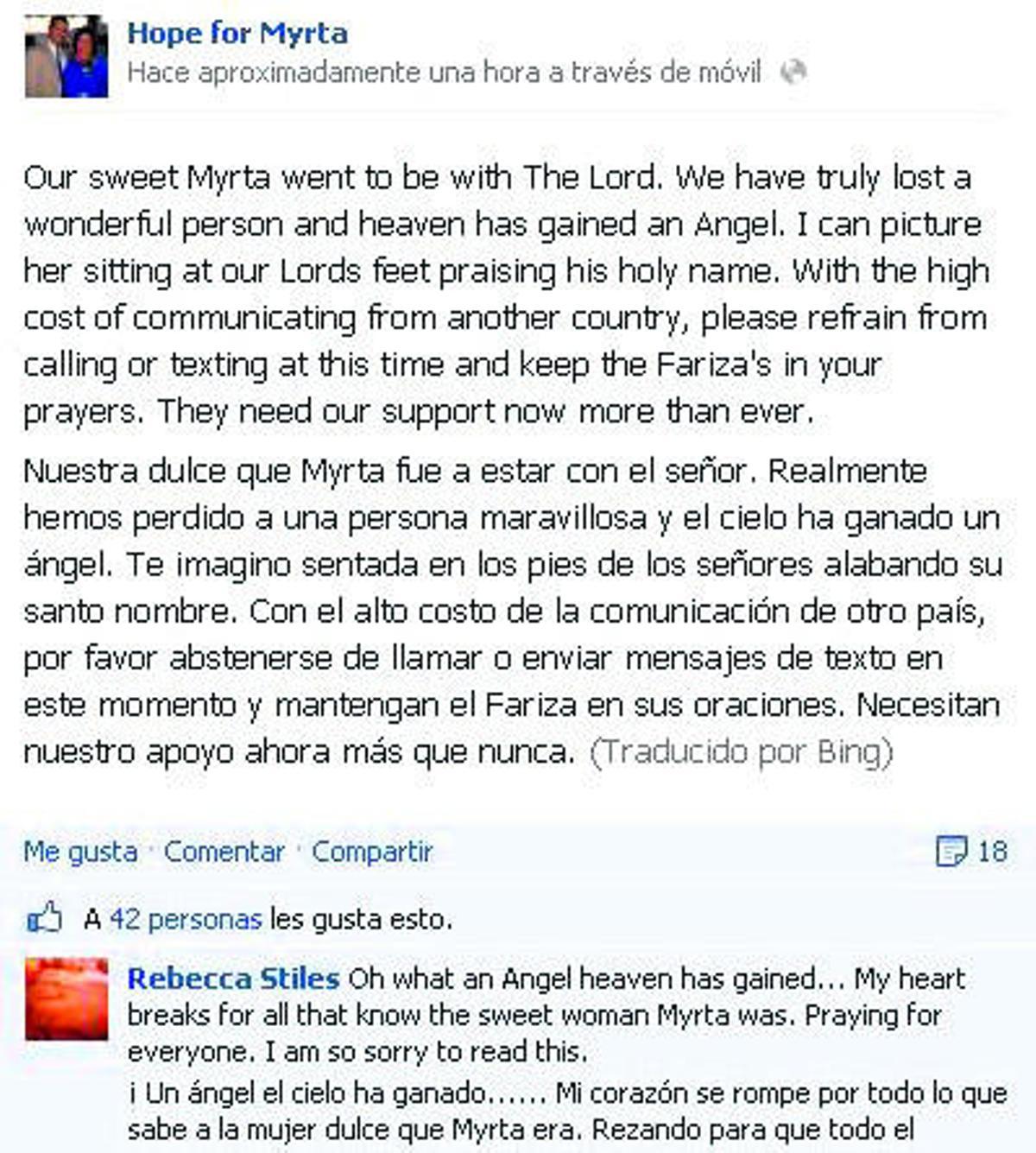1036x1153 pixels.
Task: Like this post with Me gusta
Action: (x=80, y=852)
